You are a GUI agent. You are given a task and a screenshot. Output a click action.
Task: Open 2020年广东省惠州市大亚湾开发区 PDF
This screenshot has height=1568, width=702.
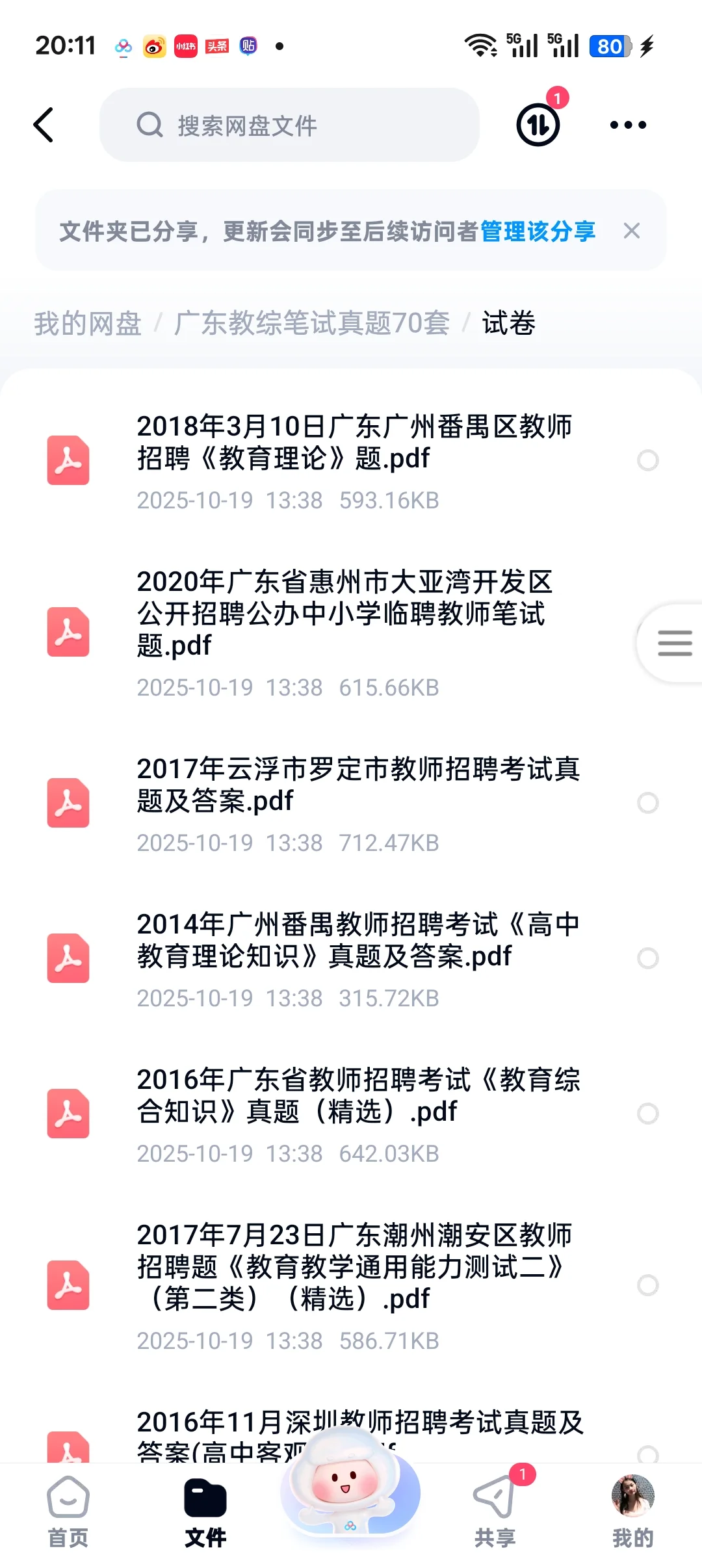click(344, 614)
